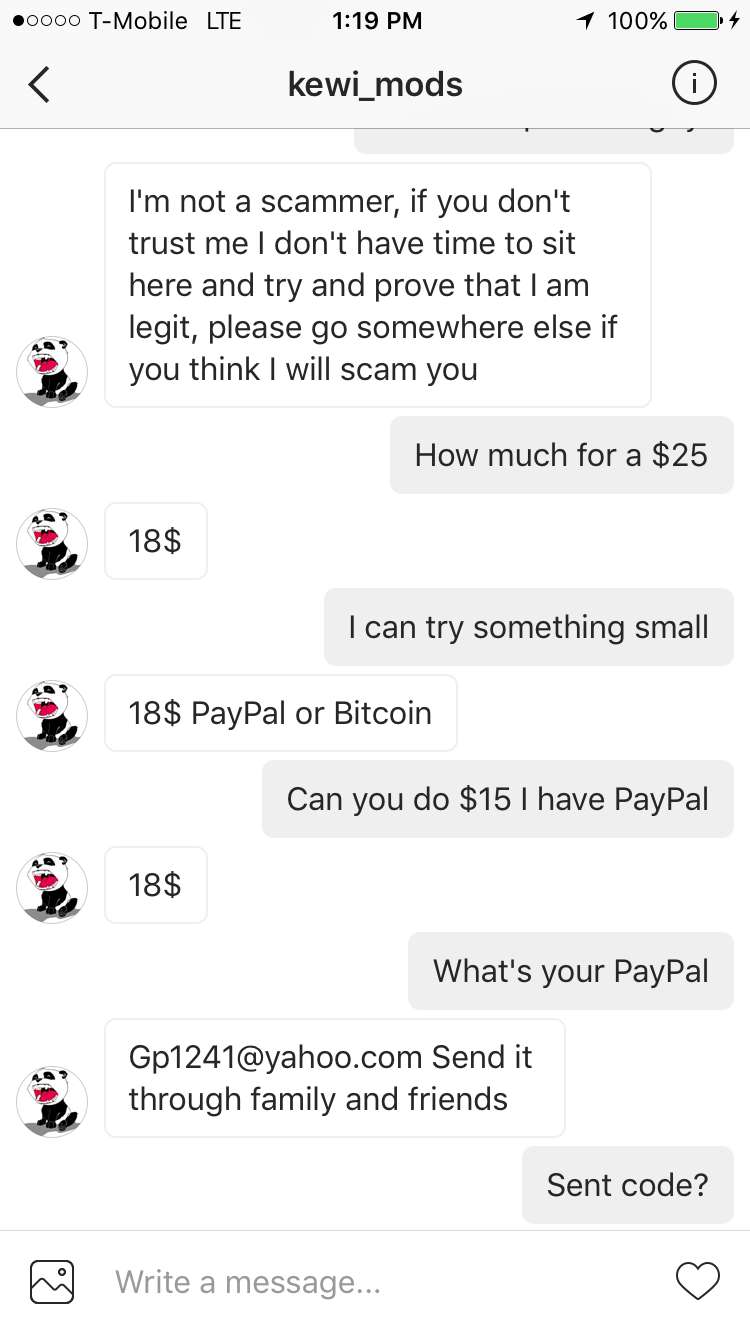The width and height of the screenshot is (750, 1334).
Task: Send a heart reaction
Action: pyautogui.click(x=697, y=1281)
